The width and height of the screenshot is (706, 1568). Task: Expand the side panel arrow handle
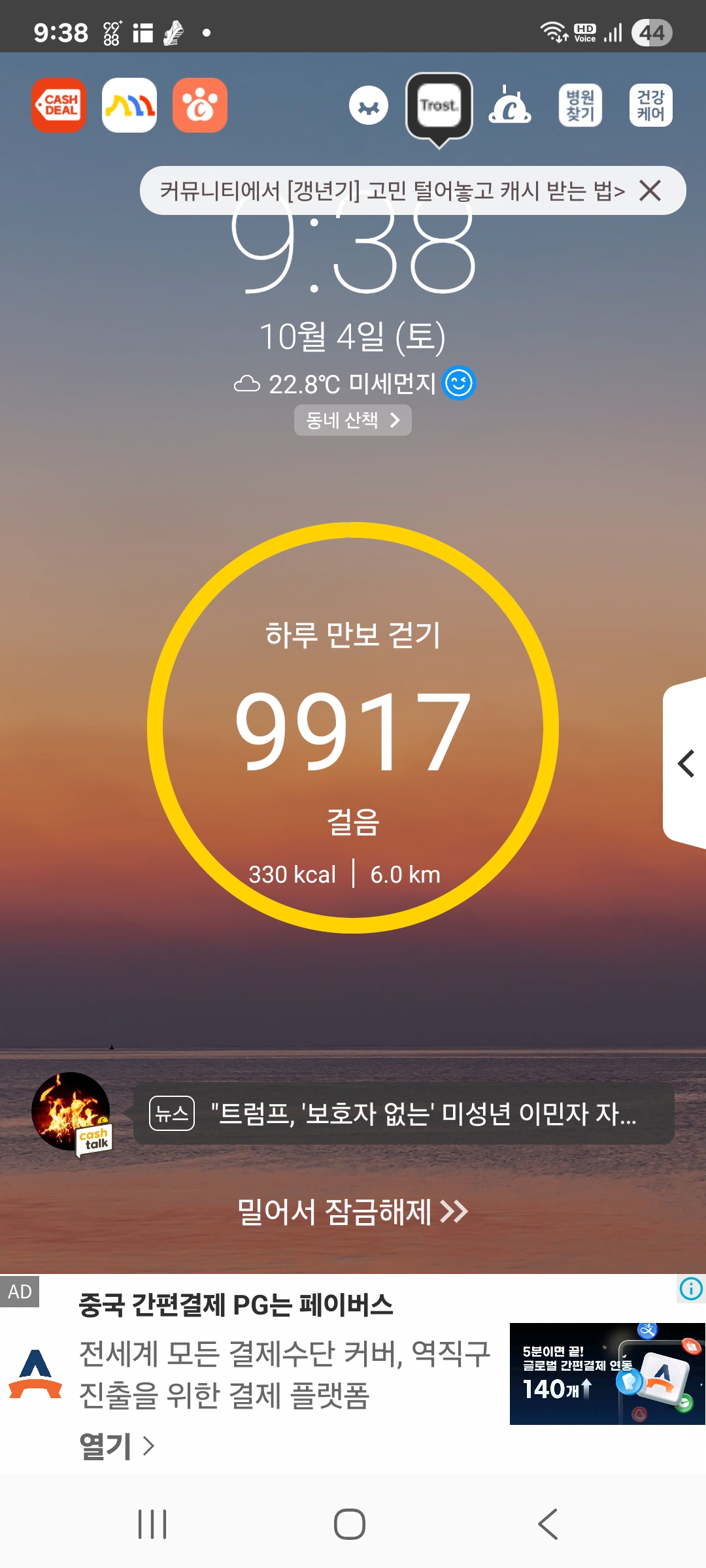click(685, 763)
